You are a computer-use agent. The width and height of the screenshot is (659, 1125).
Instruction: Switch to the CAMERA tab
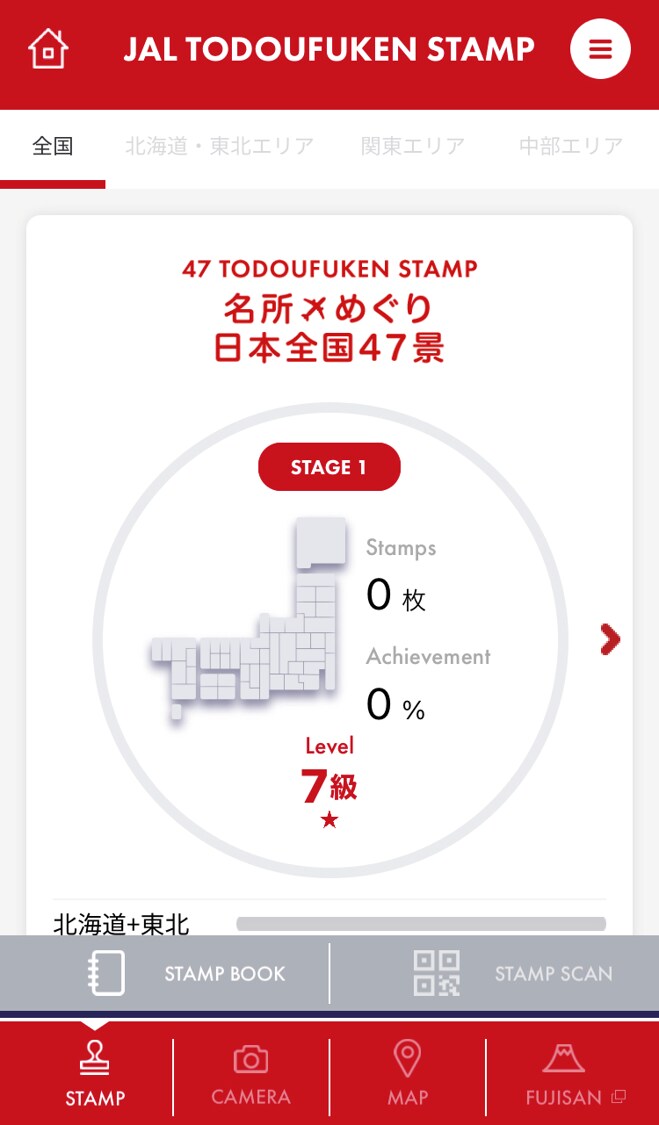tap(251, 1073)
